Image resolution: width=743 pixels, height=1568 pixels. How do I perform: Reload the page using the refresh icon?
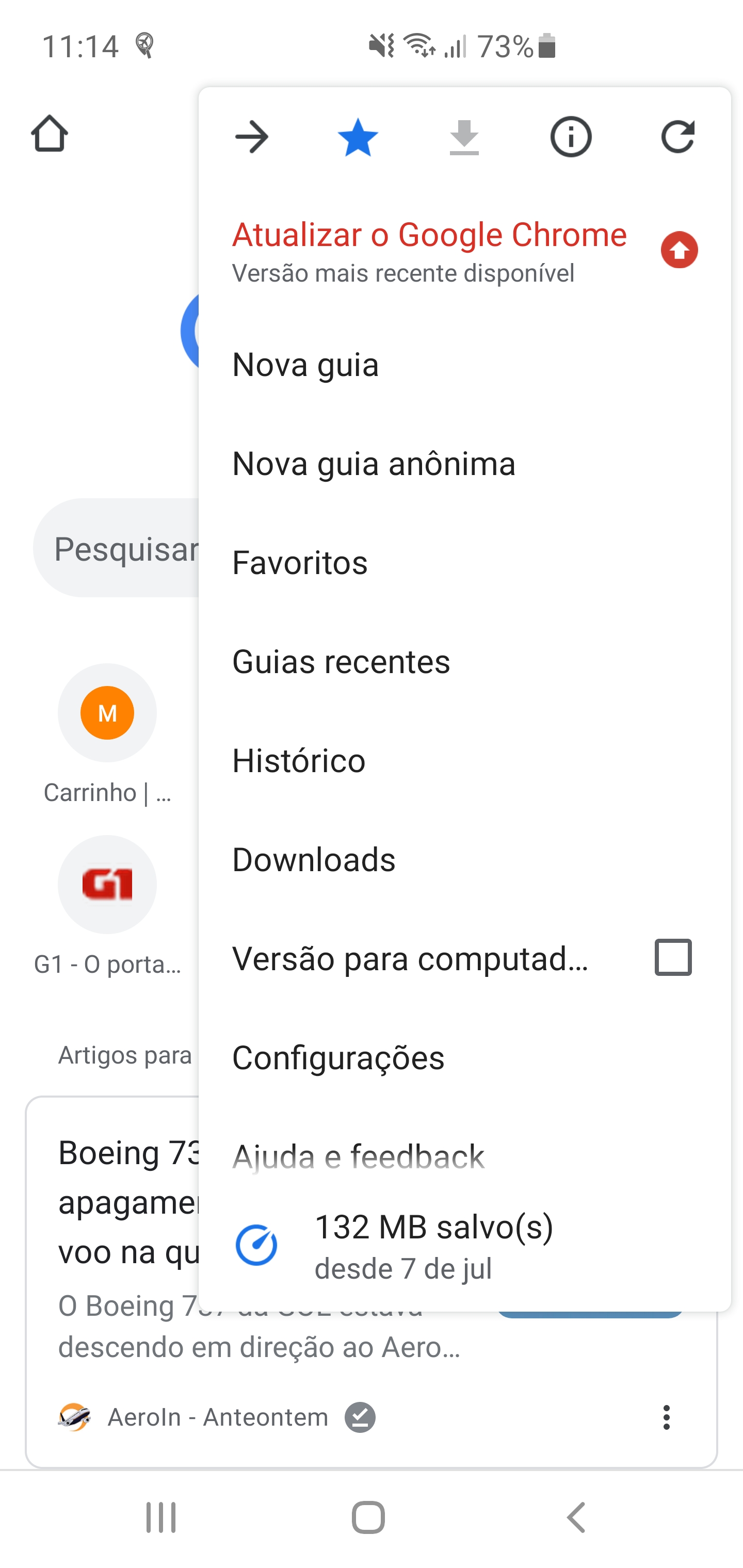677,136
